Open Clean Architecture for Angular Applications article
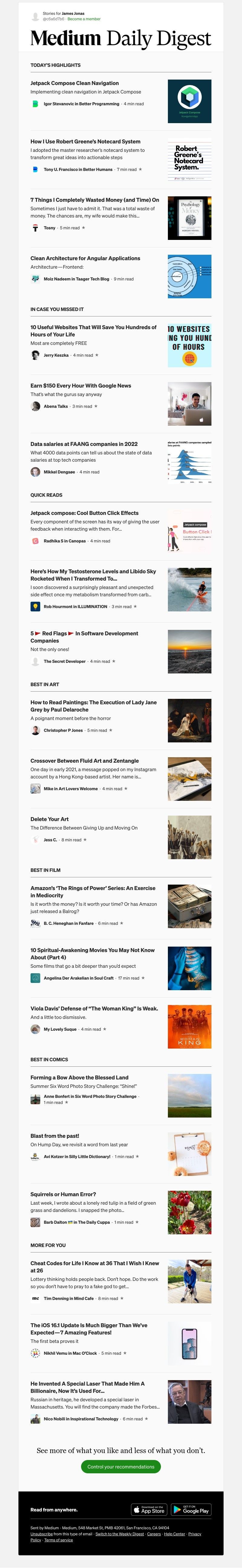242x1568 pixels. pos(85,258)
